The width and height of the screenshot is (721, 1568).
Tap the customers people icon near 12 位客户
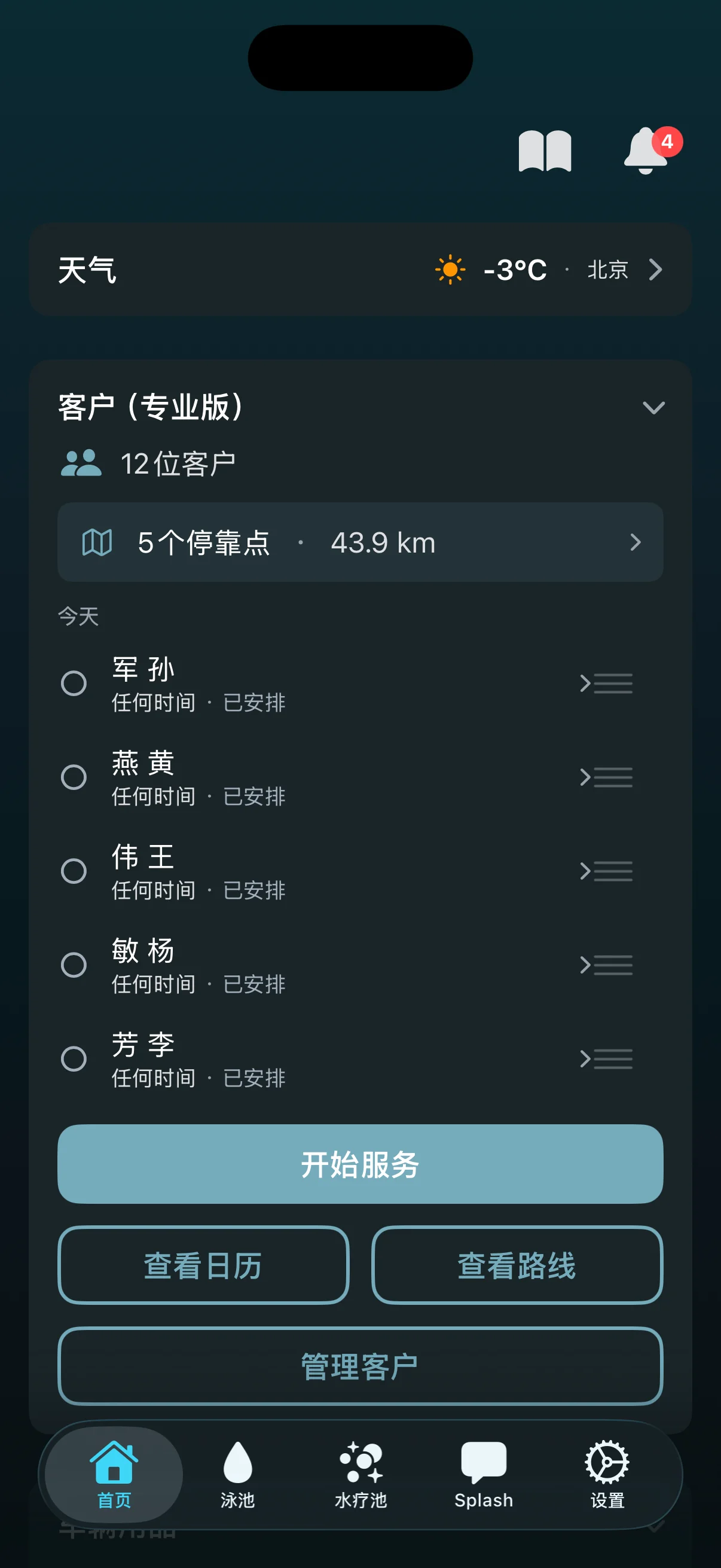(81, 463)
